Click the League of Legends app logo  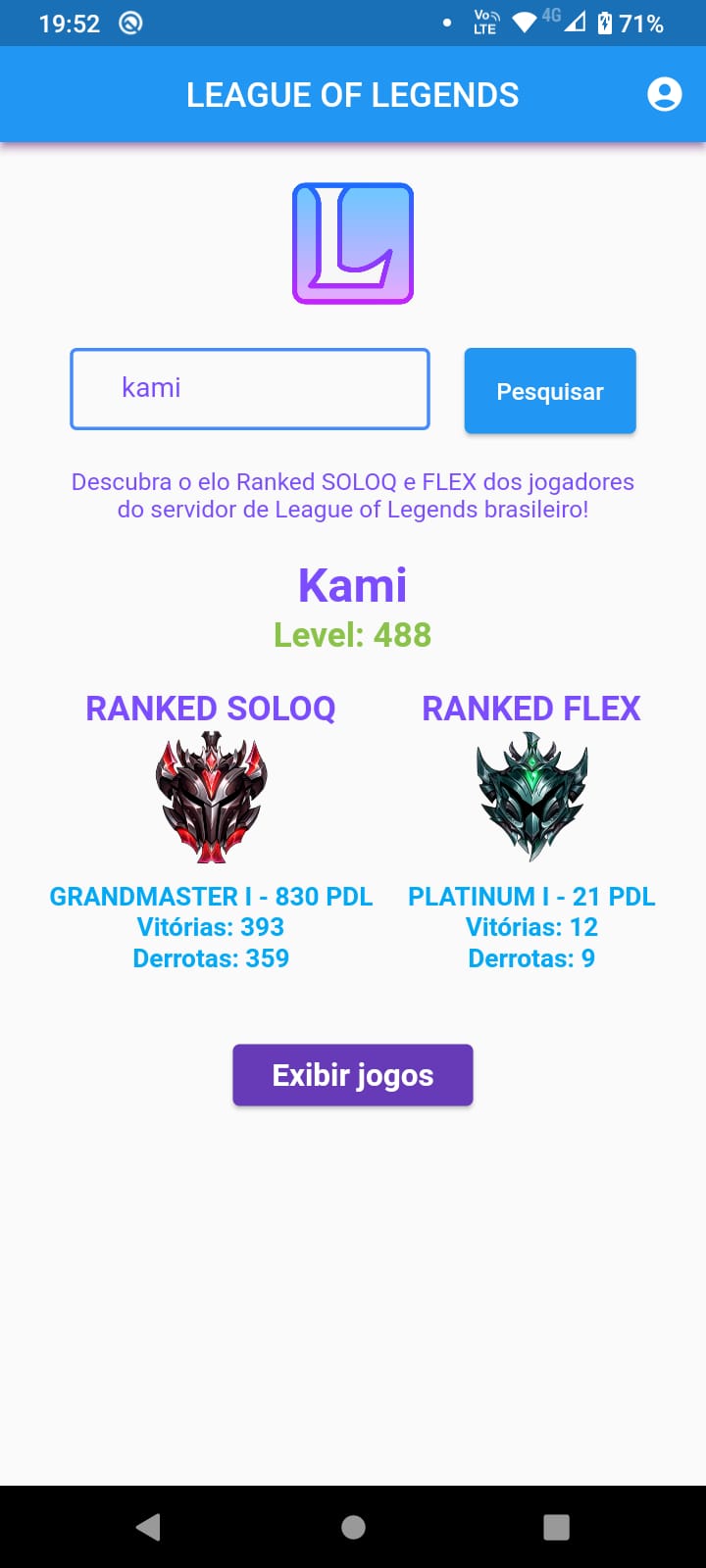(353, 243)
